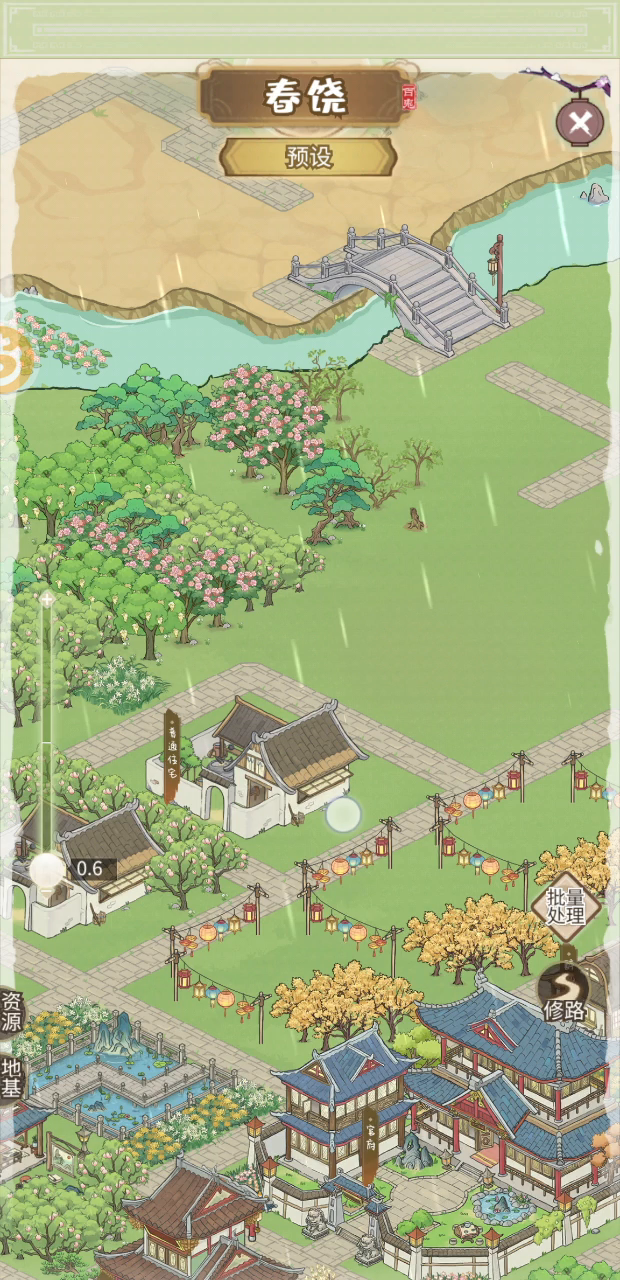
Task: Open the 预设 preset button
Action: [308, 157]
